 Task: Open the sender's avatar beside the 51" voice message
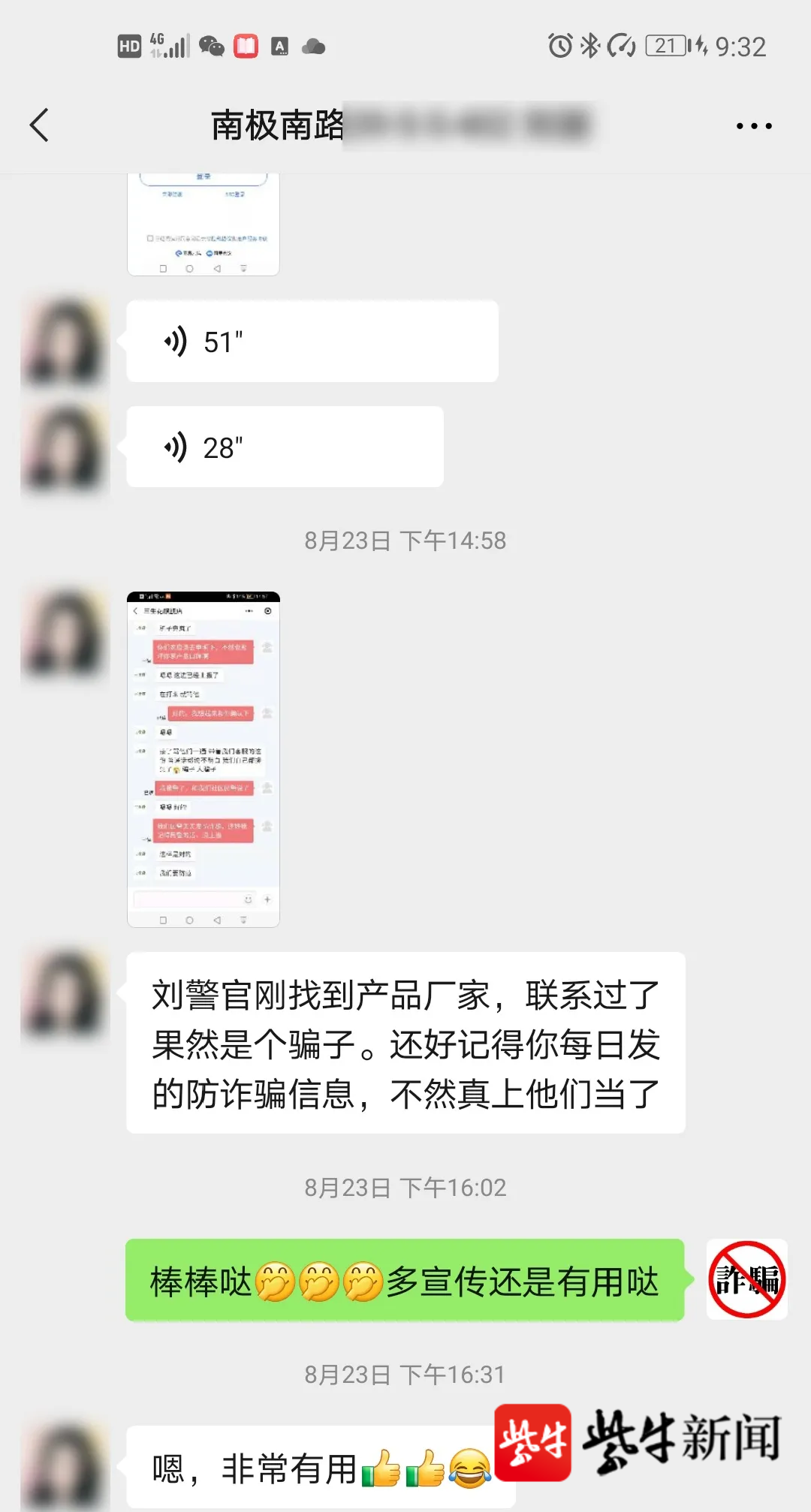(x=65, y=342)
